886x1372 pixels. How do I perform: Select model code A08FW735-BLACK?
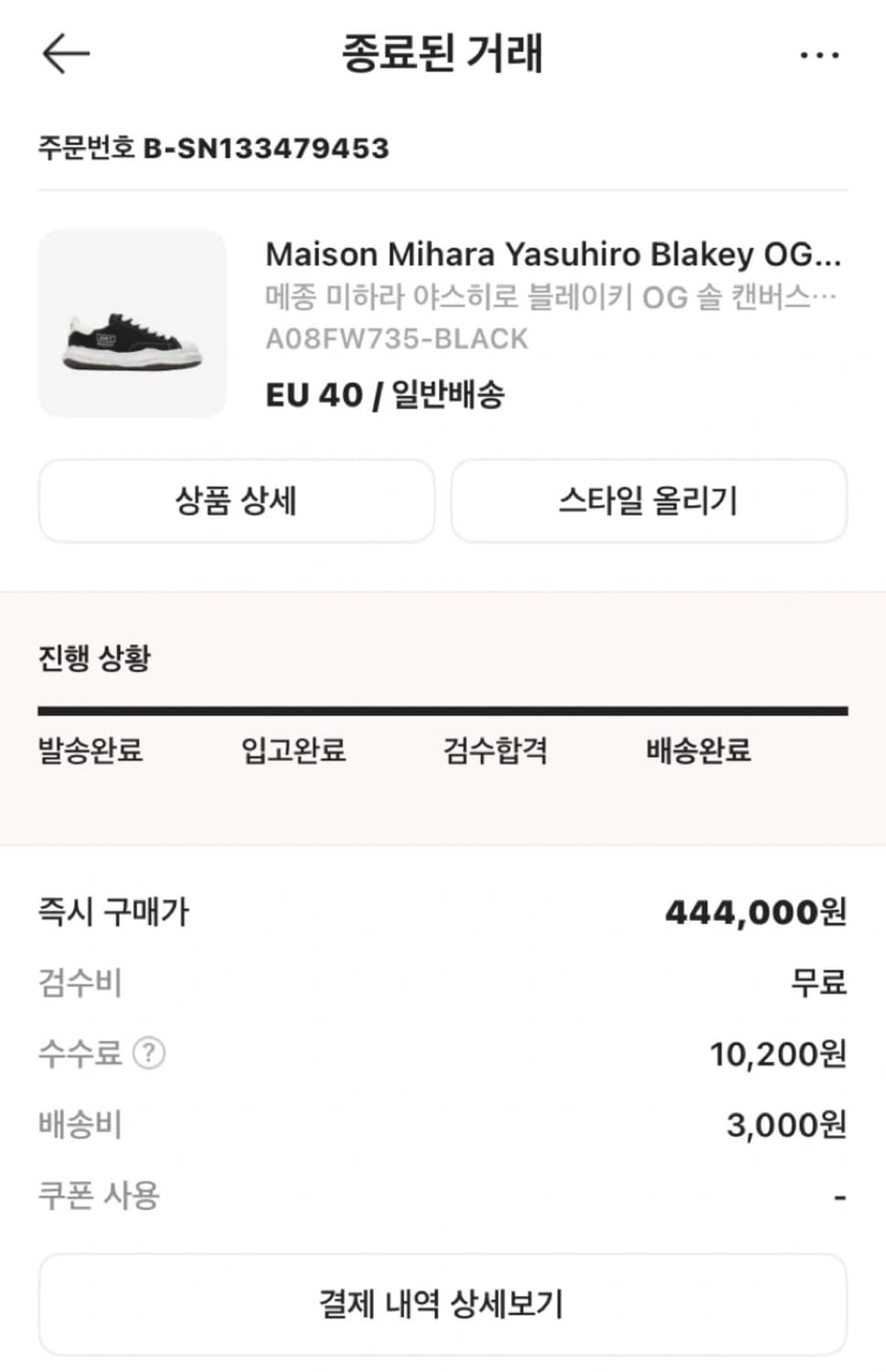click(x=396, y=338)
